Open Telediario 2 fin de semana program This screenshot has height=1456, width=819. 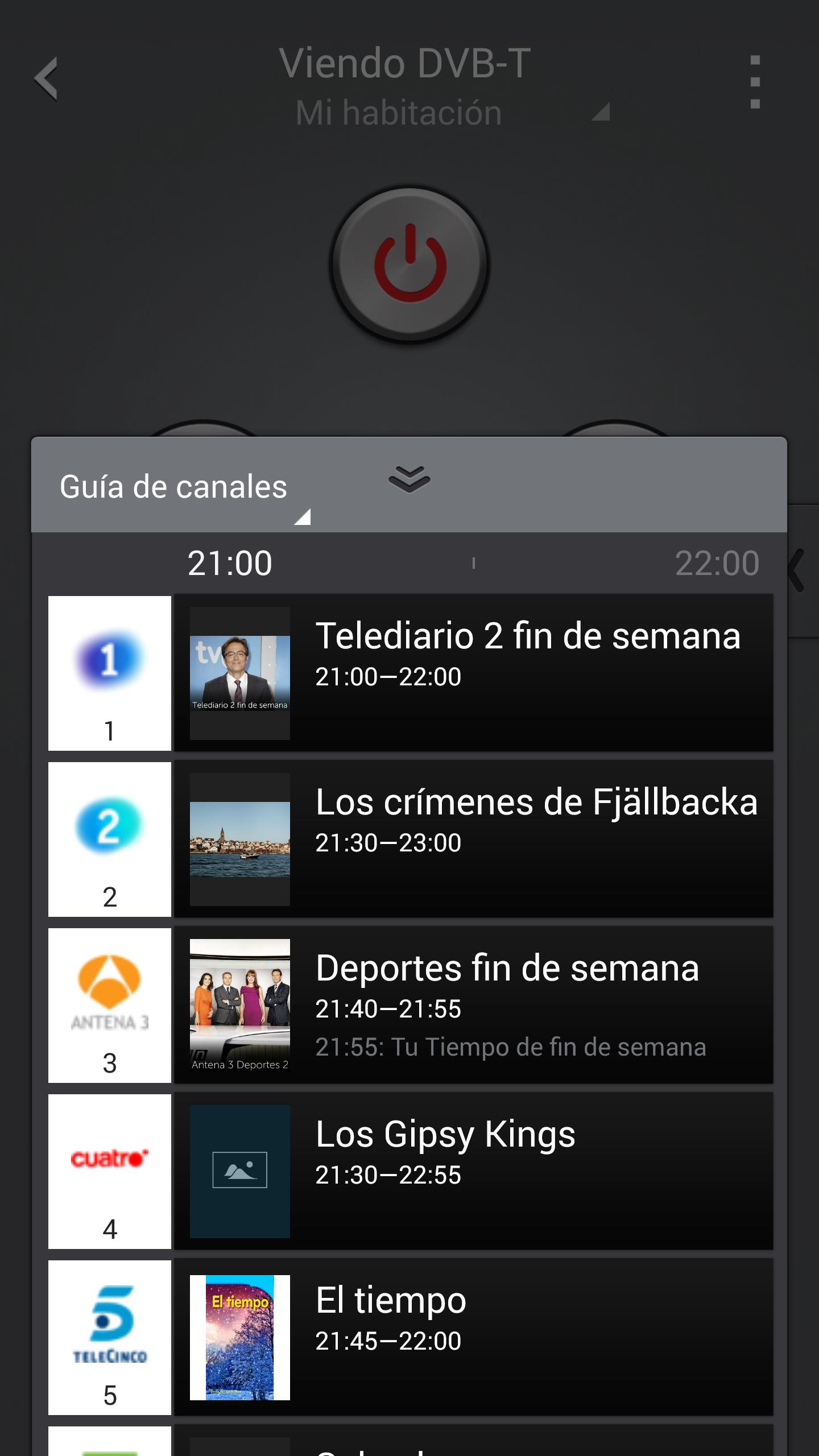(x=473, y=673)
